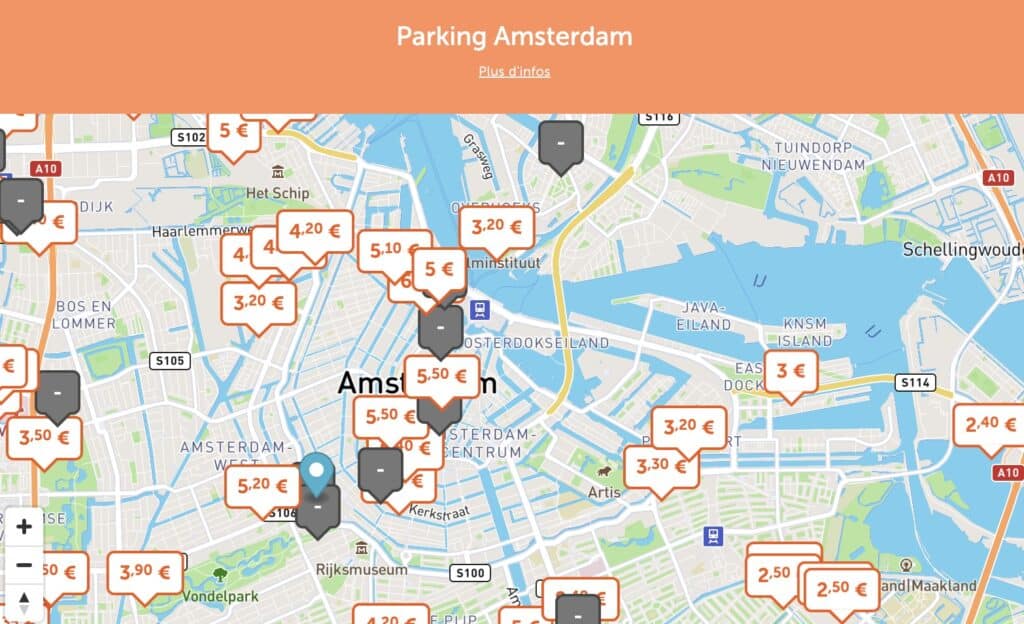Viewport: 1024px width, 624px height.
Task: Zoom out of the map
Action: click(24, 565)
